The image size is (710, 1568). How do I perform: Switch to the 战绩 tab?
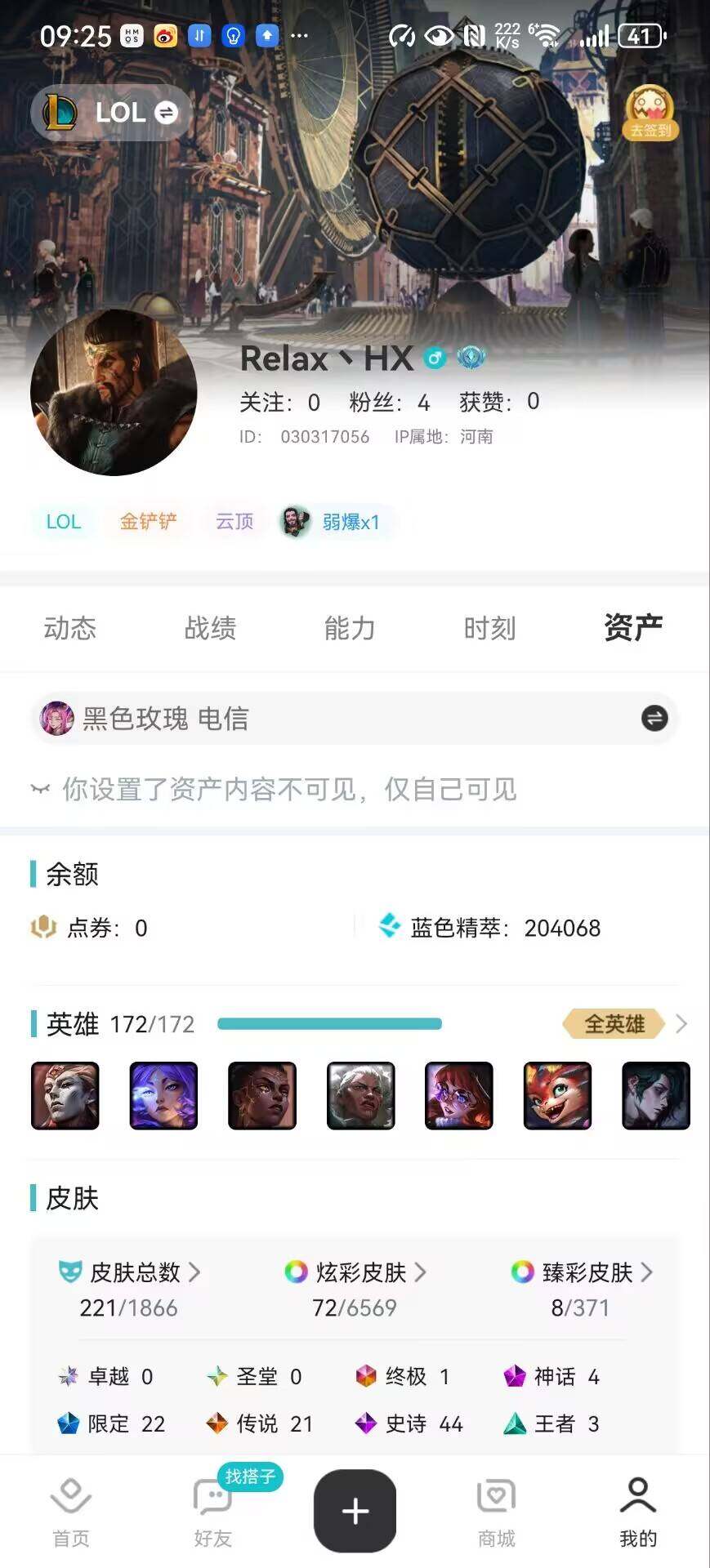coord(210,628)
